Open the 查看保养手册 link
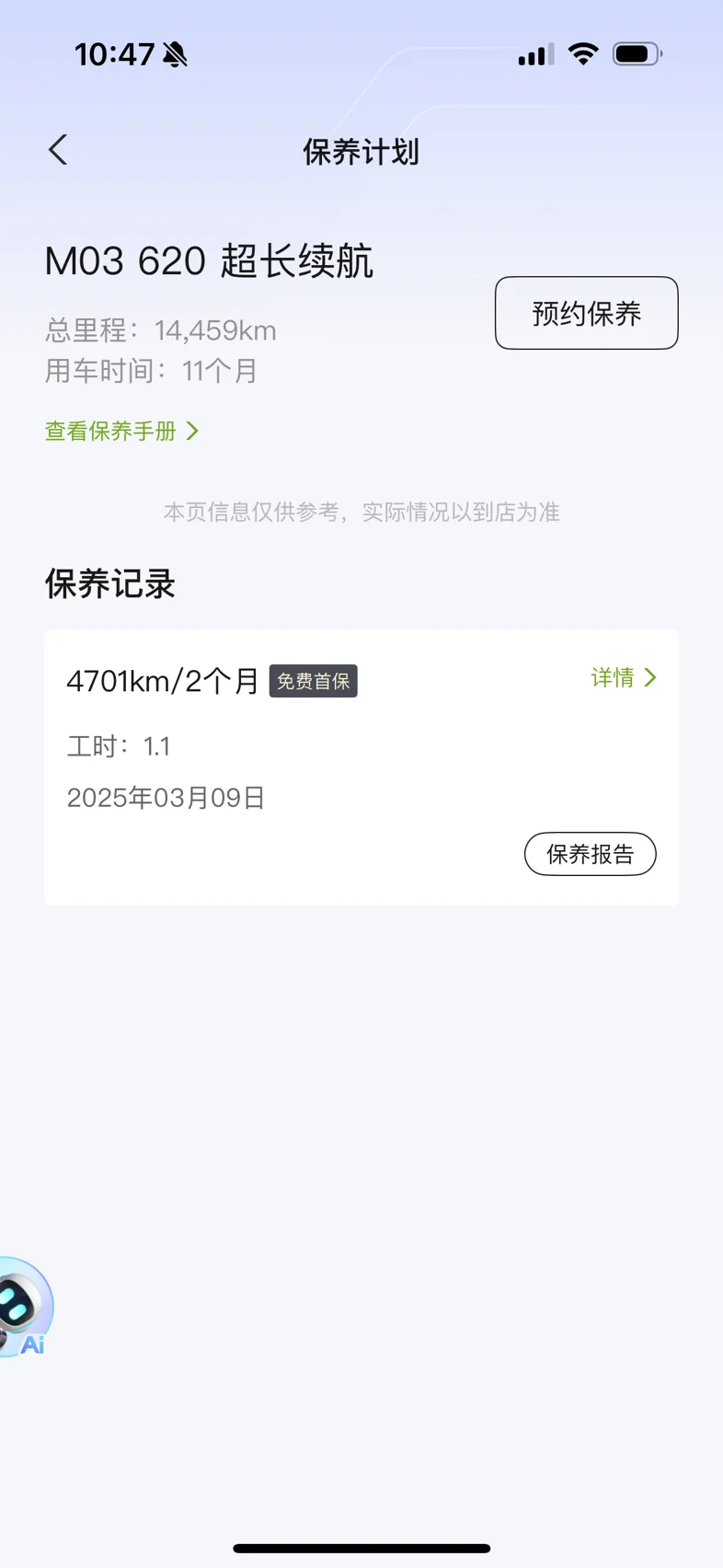Image resolution: width=723 pixels, height=1568 pixels. tap(121, 431)
